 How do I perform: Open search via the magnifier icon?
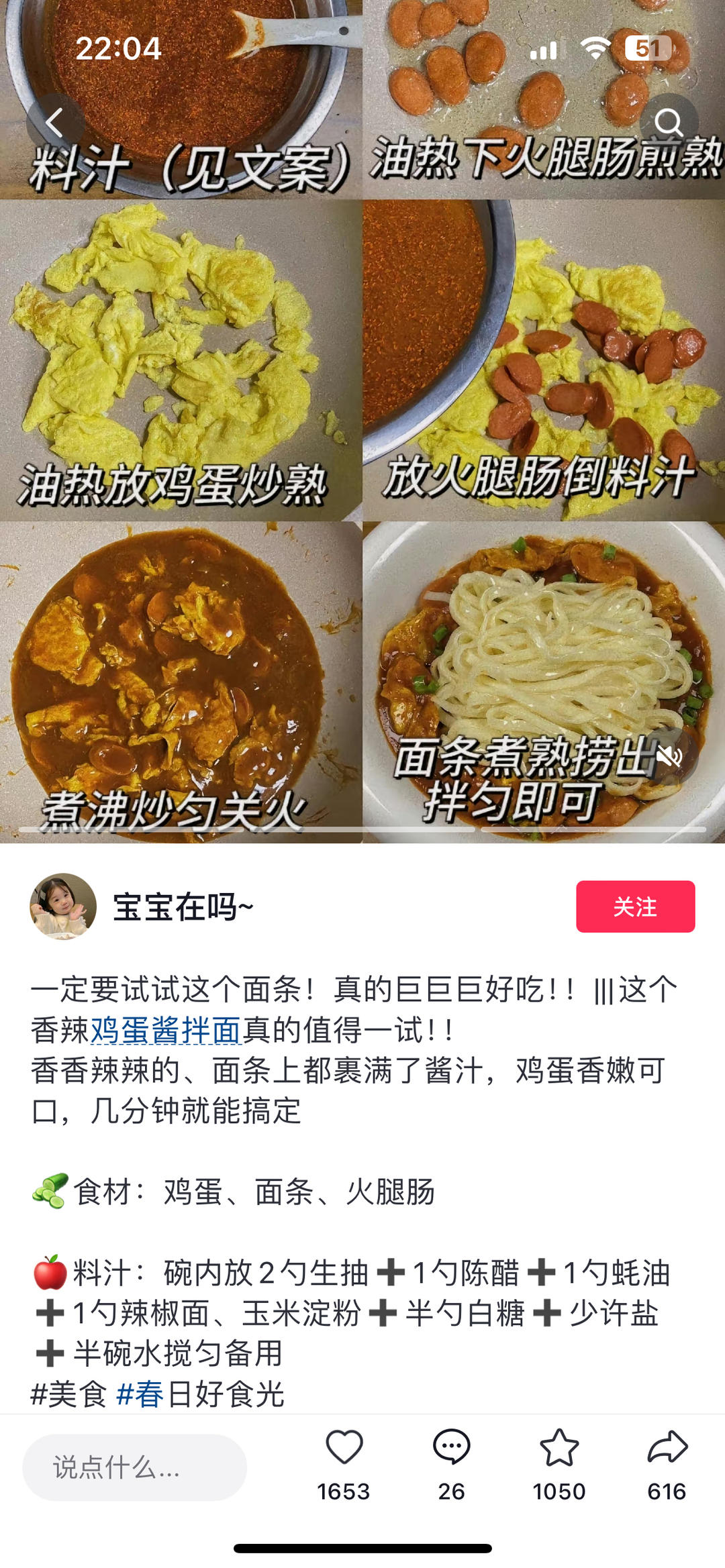coord(668,123)
